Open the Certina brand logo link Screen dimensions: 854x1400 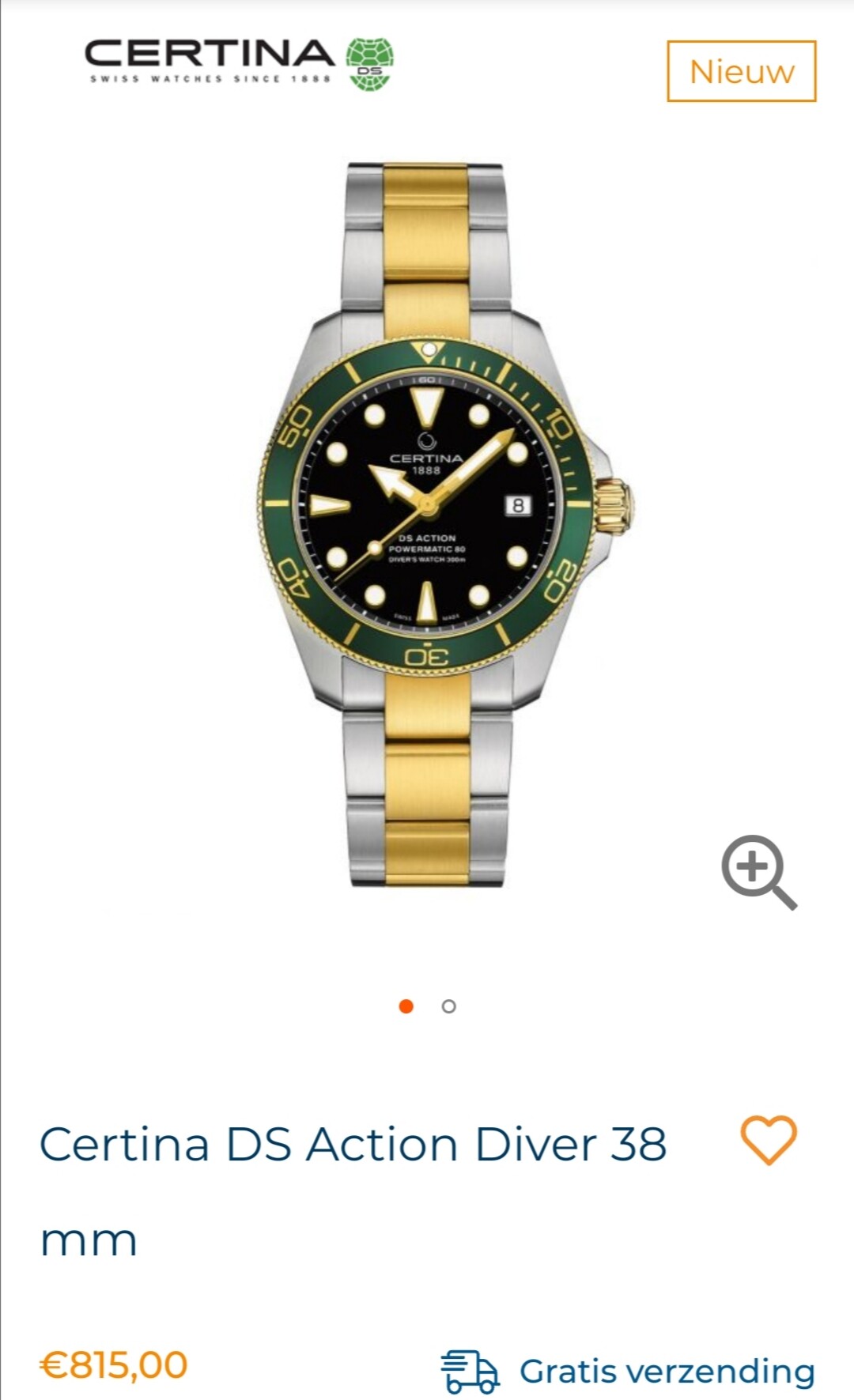point(239,63)
